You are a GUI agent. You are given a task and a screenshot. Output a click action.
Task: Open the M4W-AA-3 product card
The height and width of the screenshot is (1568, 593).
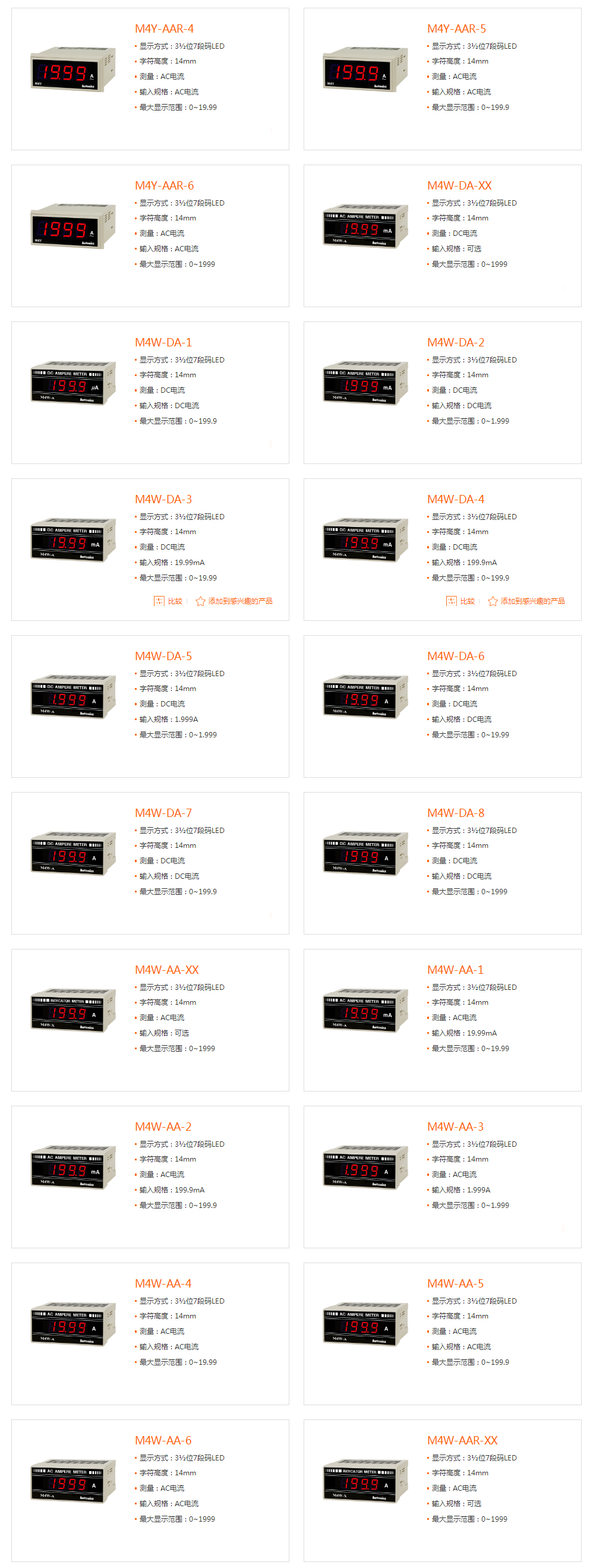[455, 1127]
